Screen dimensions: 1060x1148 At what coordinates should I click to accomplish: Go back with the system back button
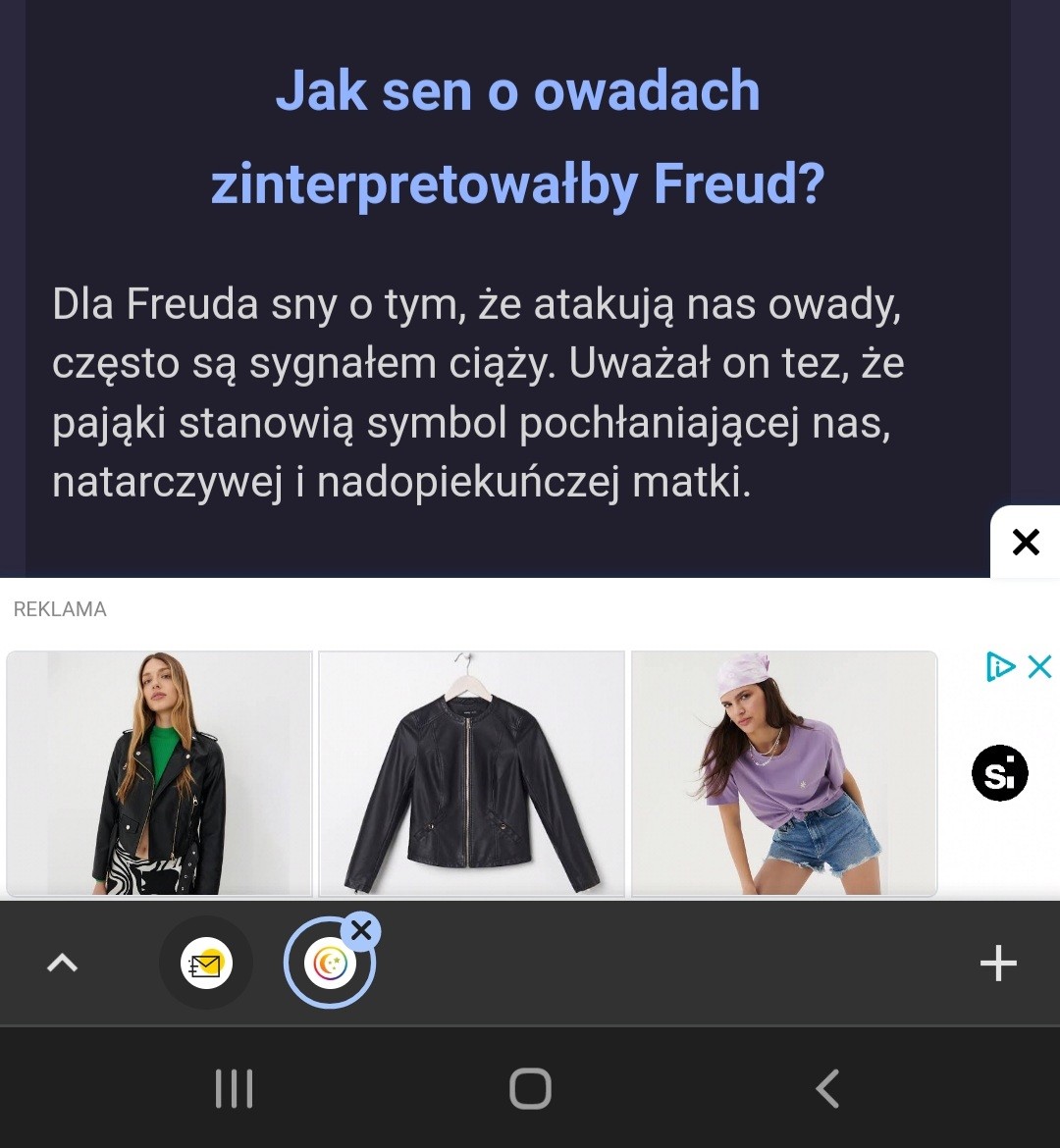pos(827,1088)
